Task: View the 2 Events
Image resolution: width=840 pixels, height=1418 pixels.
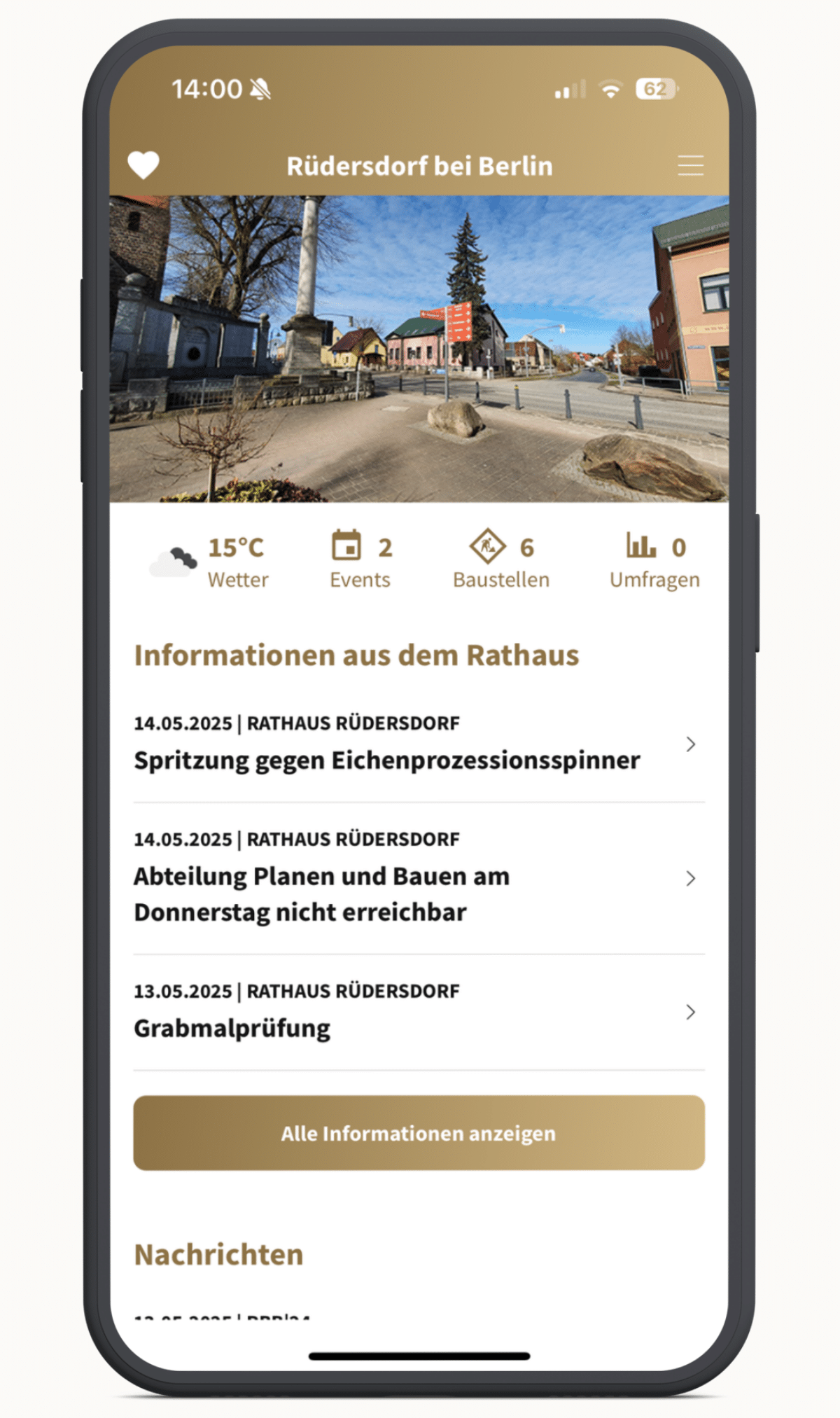Action: 361,562
